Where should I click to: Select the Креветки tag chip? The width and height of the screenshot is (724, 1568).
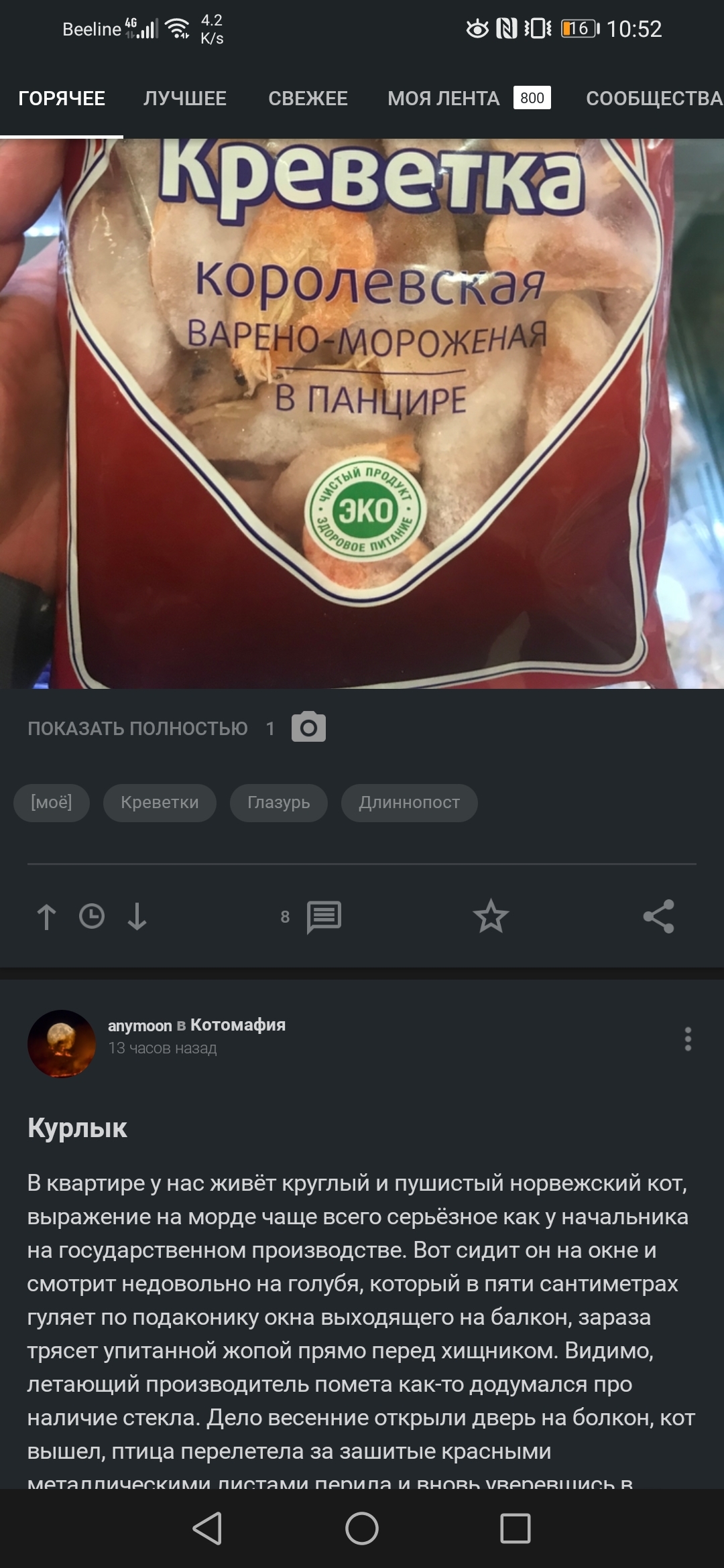[x=160, y=803]
